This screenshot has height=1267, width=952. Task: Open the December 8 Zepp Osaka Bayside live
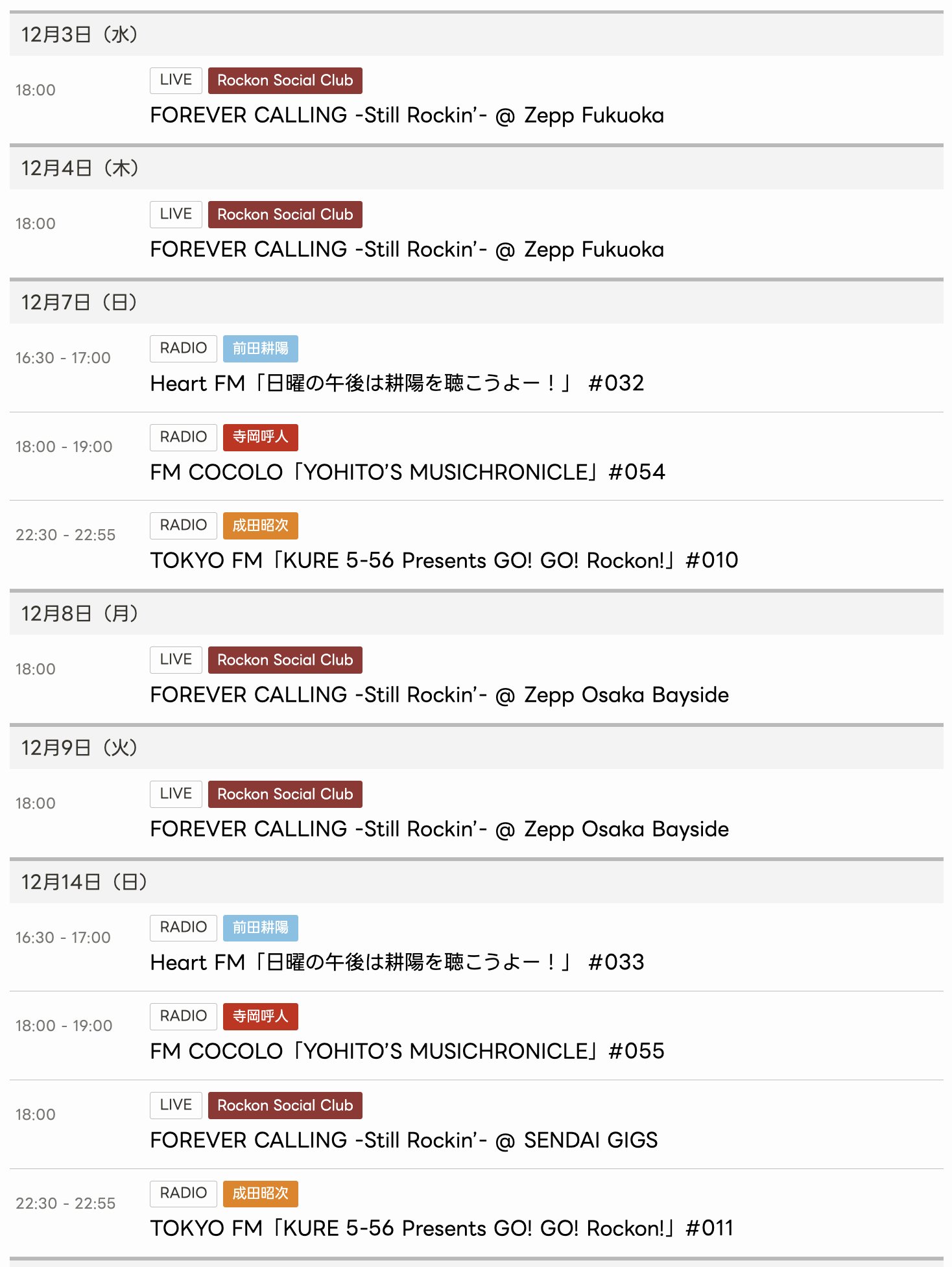pos(439,695)
